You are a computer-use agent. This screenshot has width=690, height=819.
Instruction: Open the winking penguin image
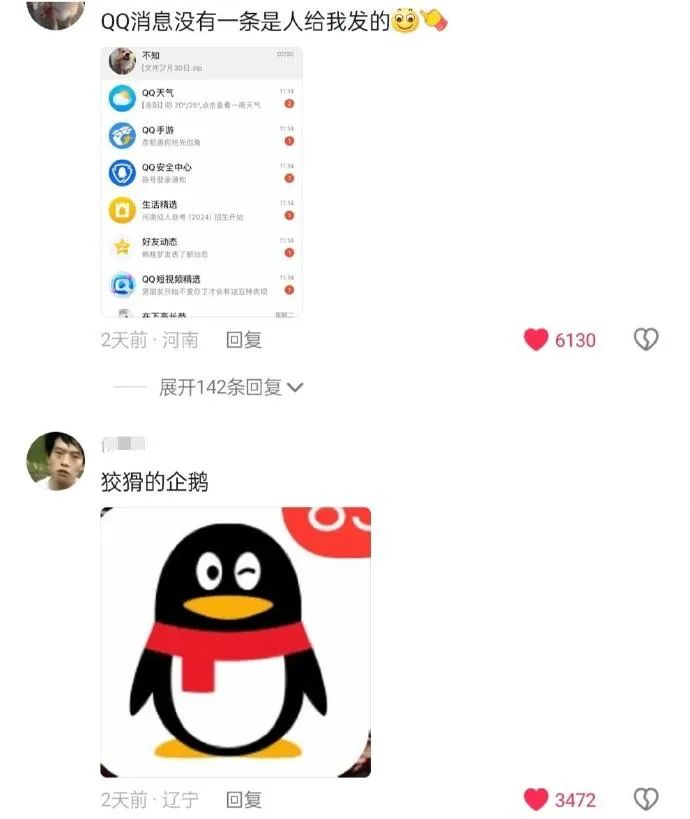click(236, 641)
